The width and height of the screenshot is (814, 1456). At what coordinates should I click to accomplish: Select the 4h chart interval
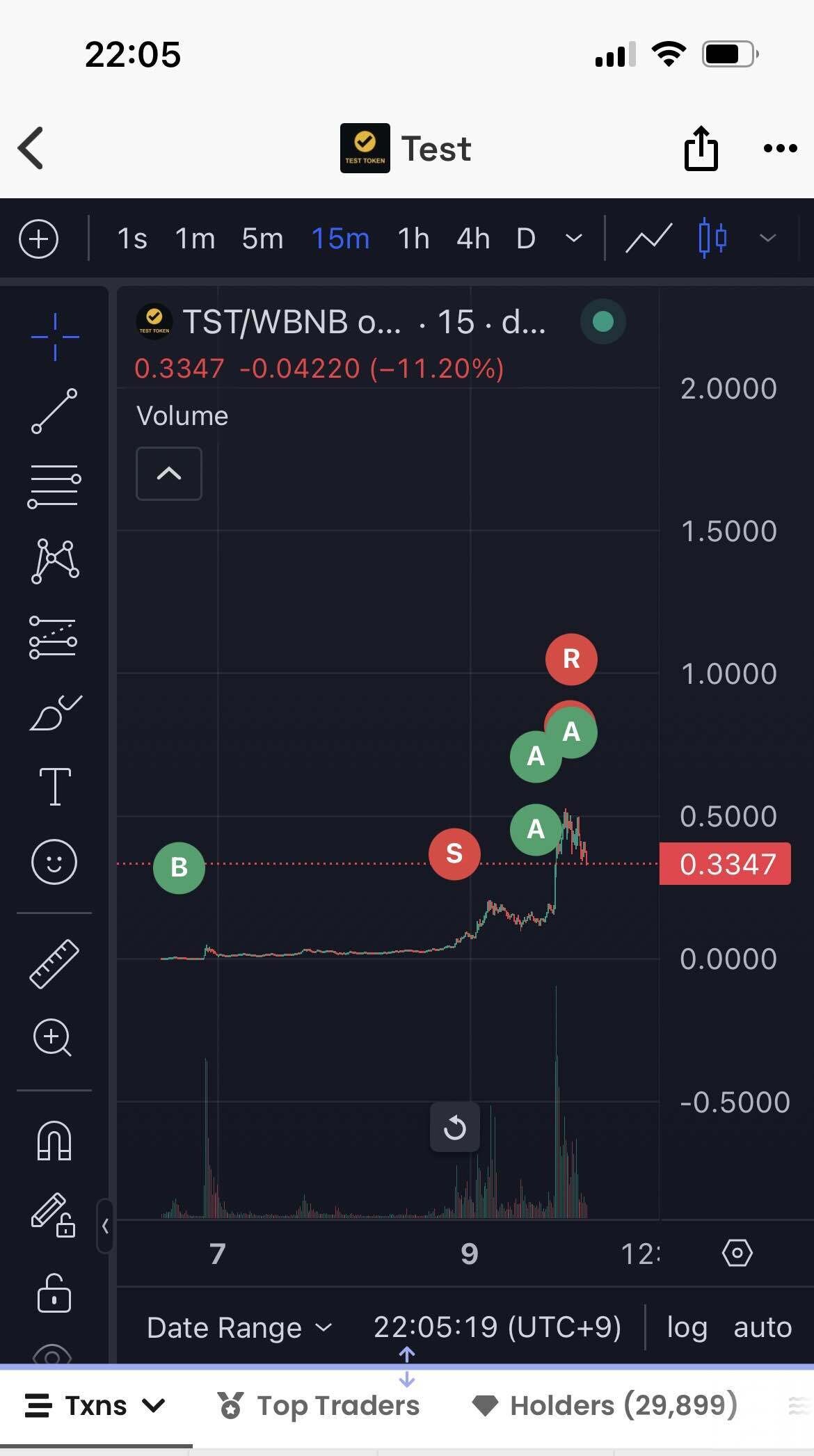pos(473,239)
